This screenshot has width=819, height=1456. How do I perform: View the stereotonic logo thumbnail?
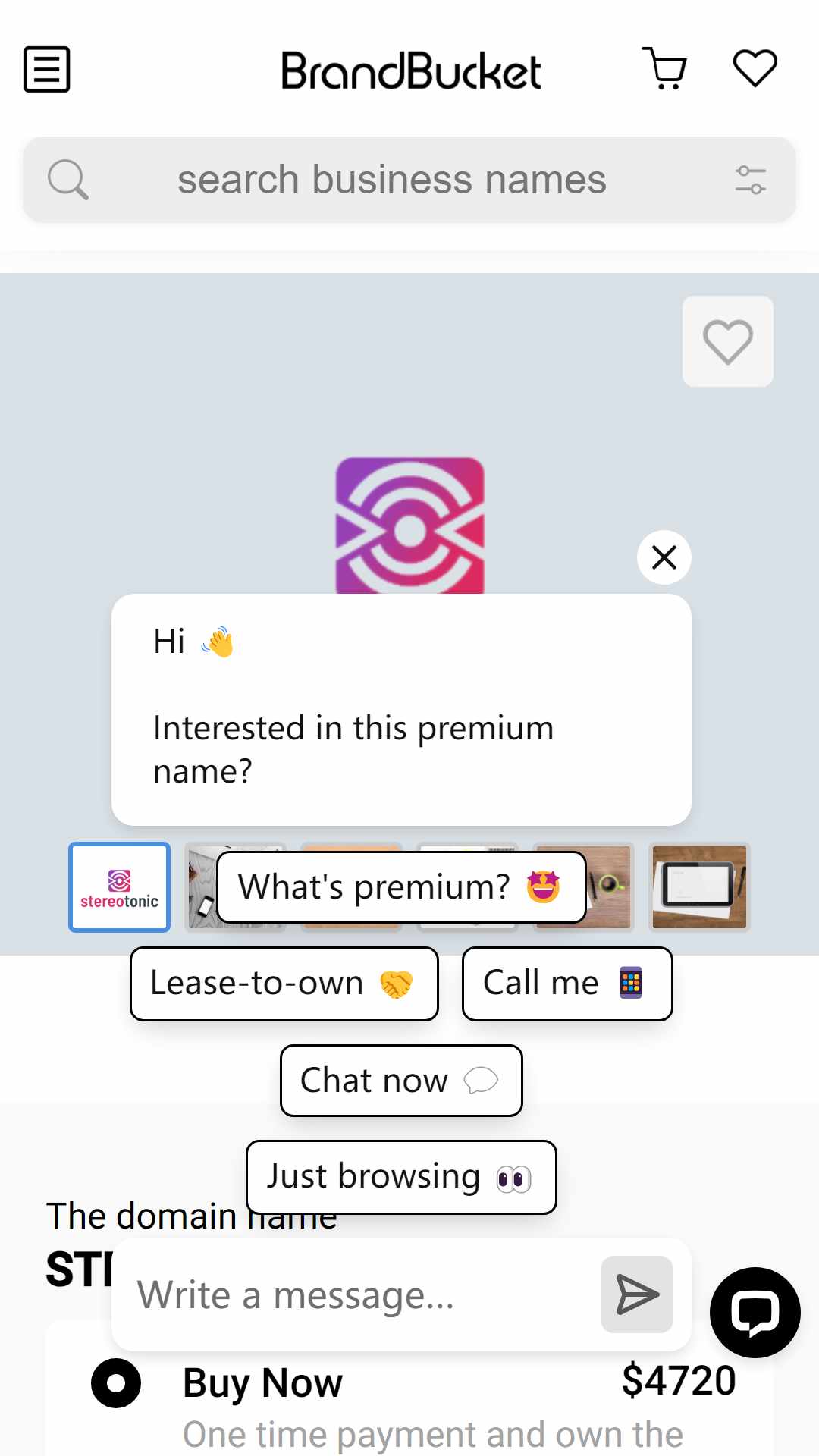119,887
